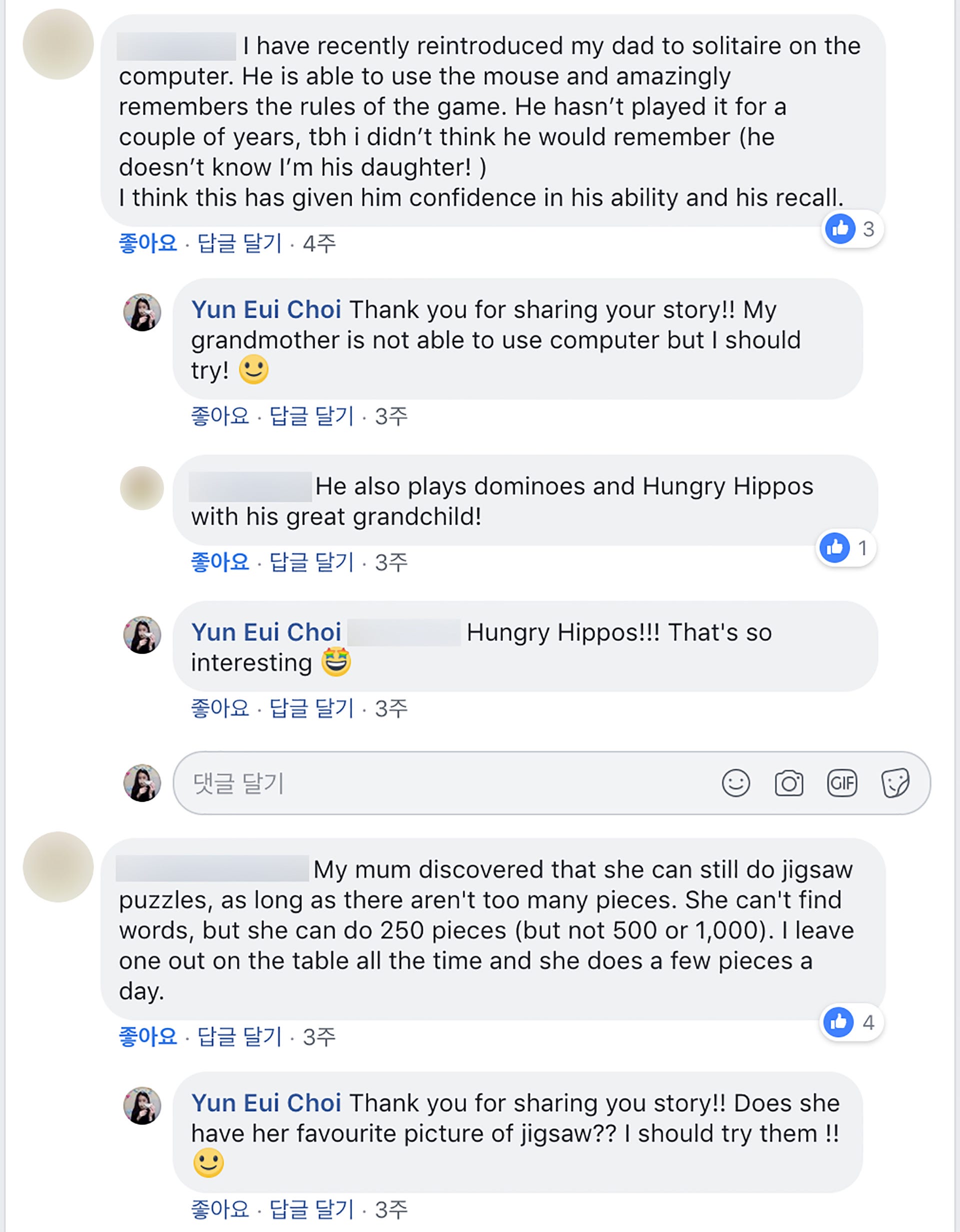
Task: Like the 'Hungry Hippos!!! That's so interesting' reply
Action: pyautogui.click(x=220, y=708)
